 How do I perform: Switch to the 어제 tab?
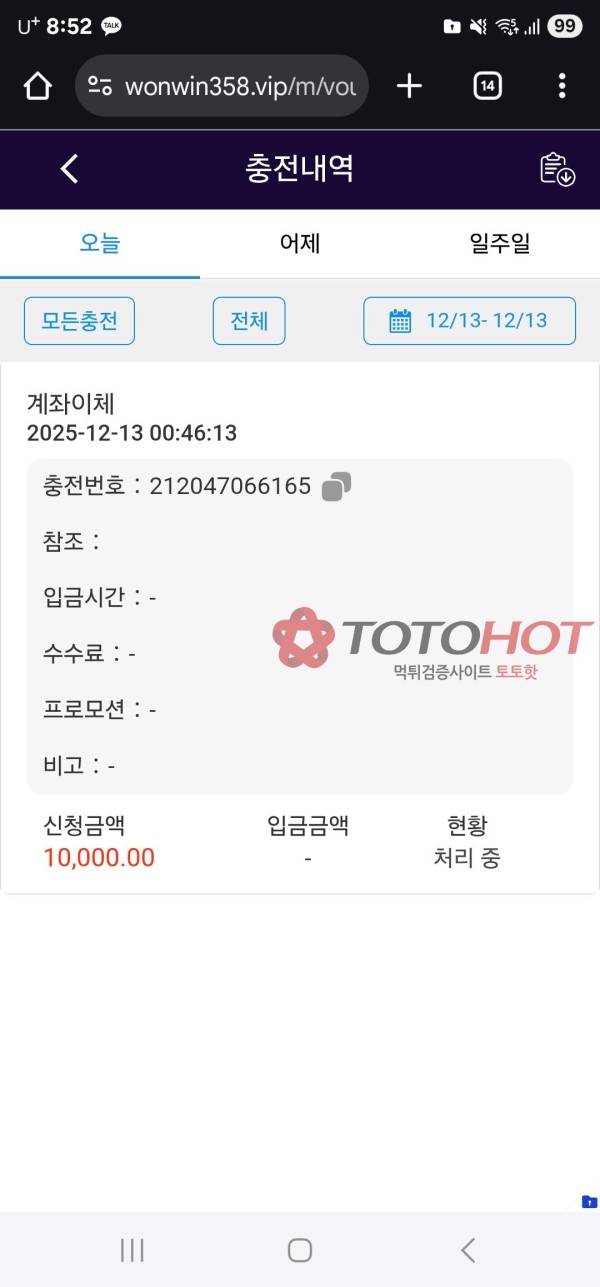(300, 243)
